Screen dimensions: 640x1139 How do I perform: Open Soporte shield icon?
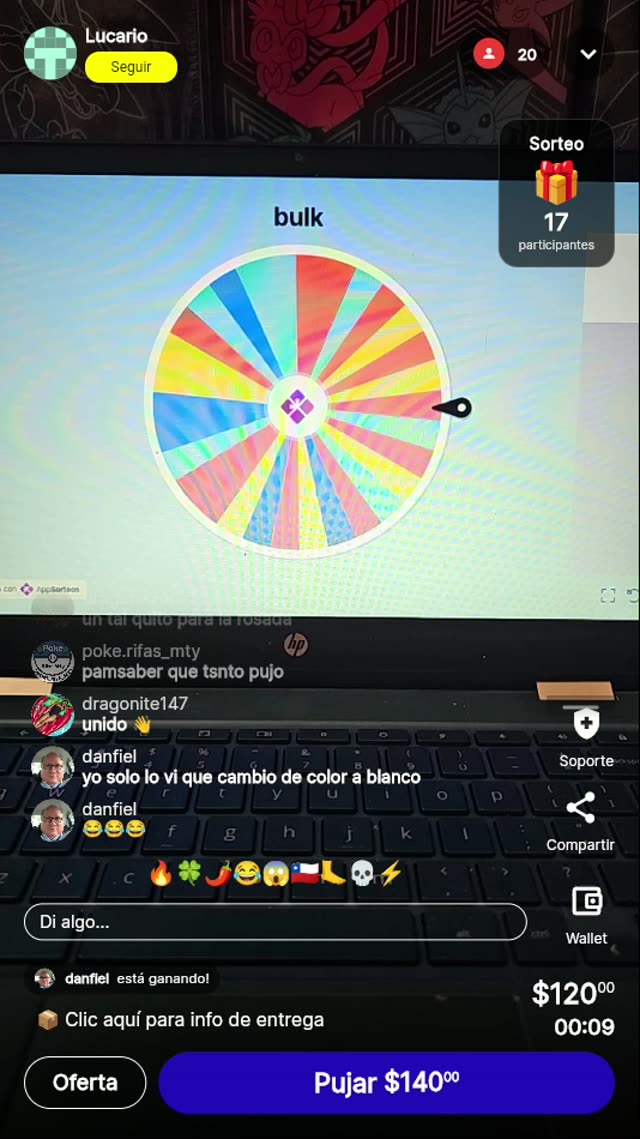pyautogui.click(x=586, y=725)
